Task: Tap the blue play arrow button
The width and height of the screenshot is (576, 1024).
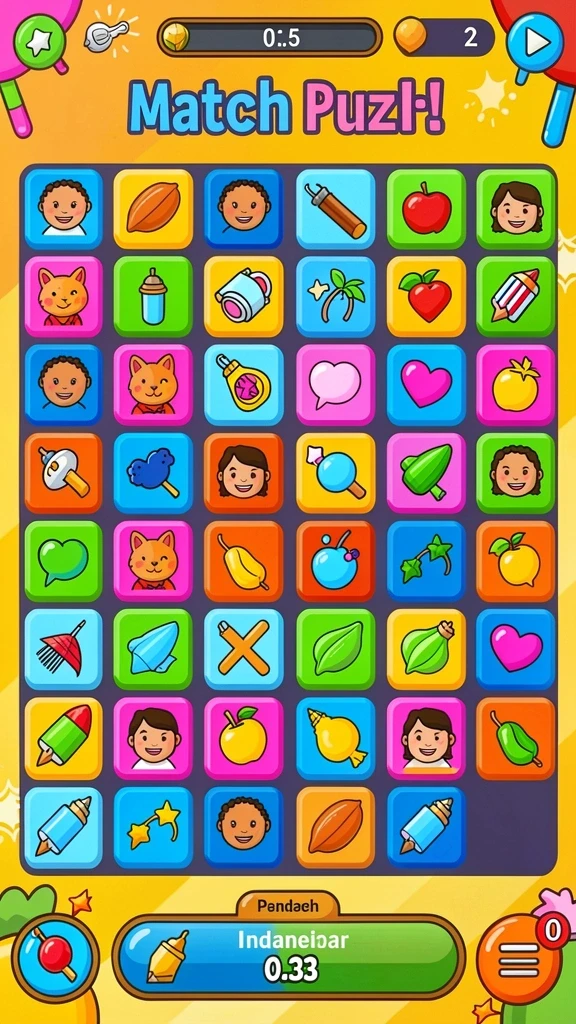Action: 535,42
